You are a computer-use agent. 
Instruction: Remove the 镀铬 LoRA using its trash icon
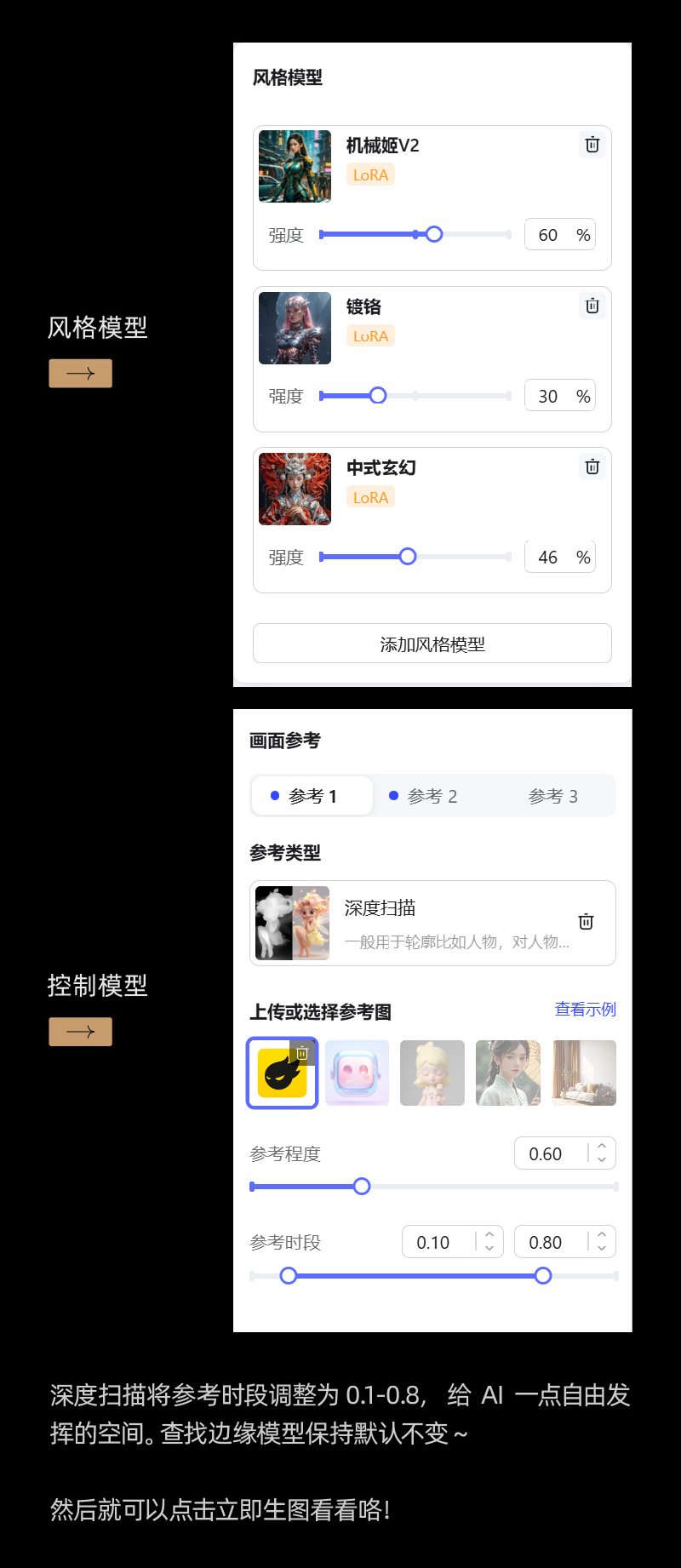point(592,306)
